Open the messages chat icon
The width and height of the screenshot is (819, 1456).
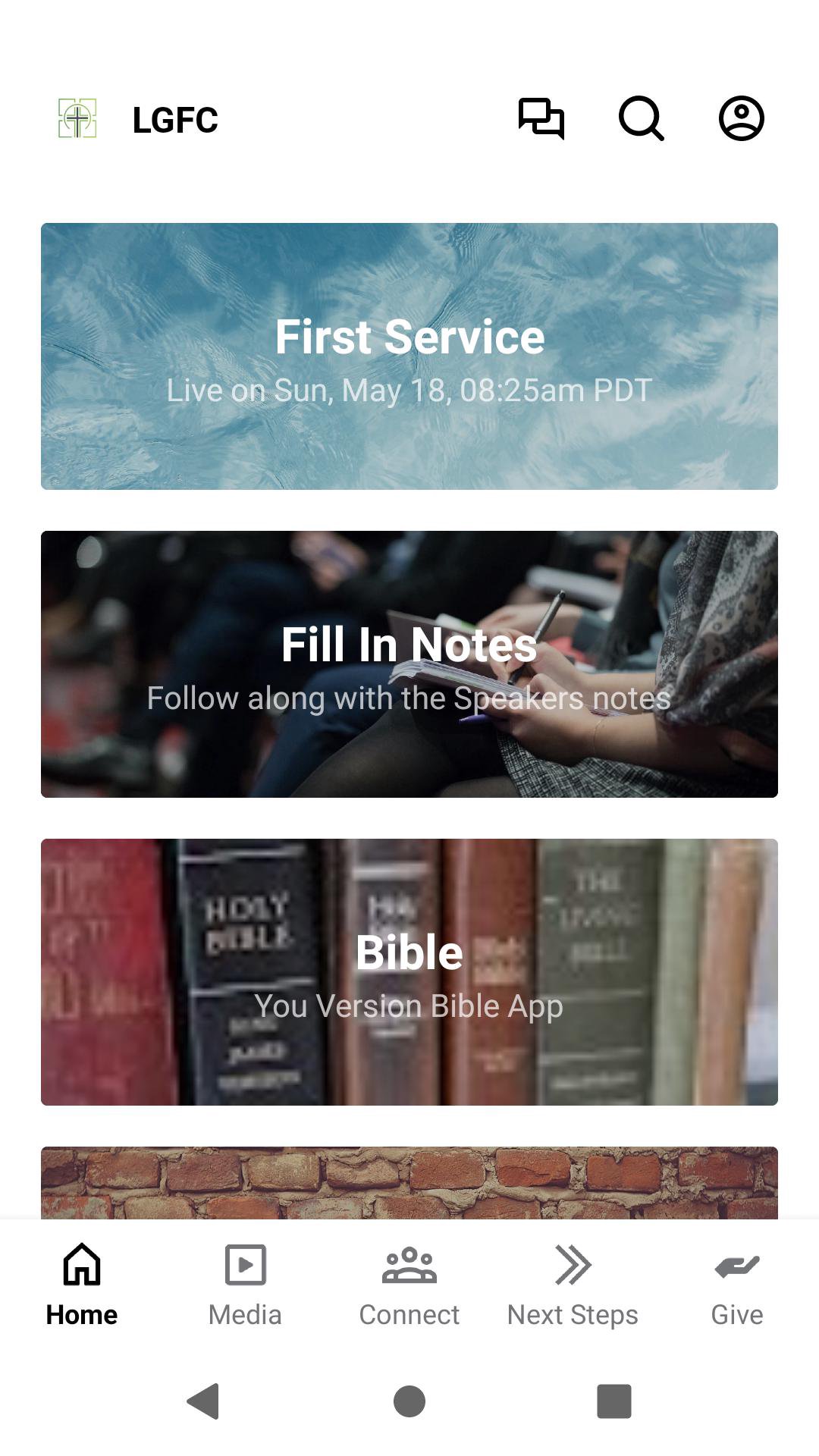point(541,119)
